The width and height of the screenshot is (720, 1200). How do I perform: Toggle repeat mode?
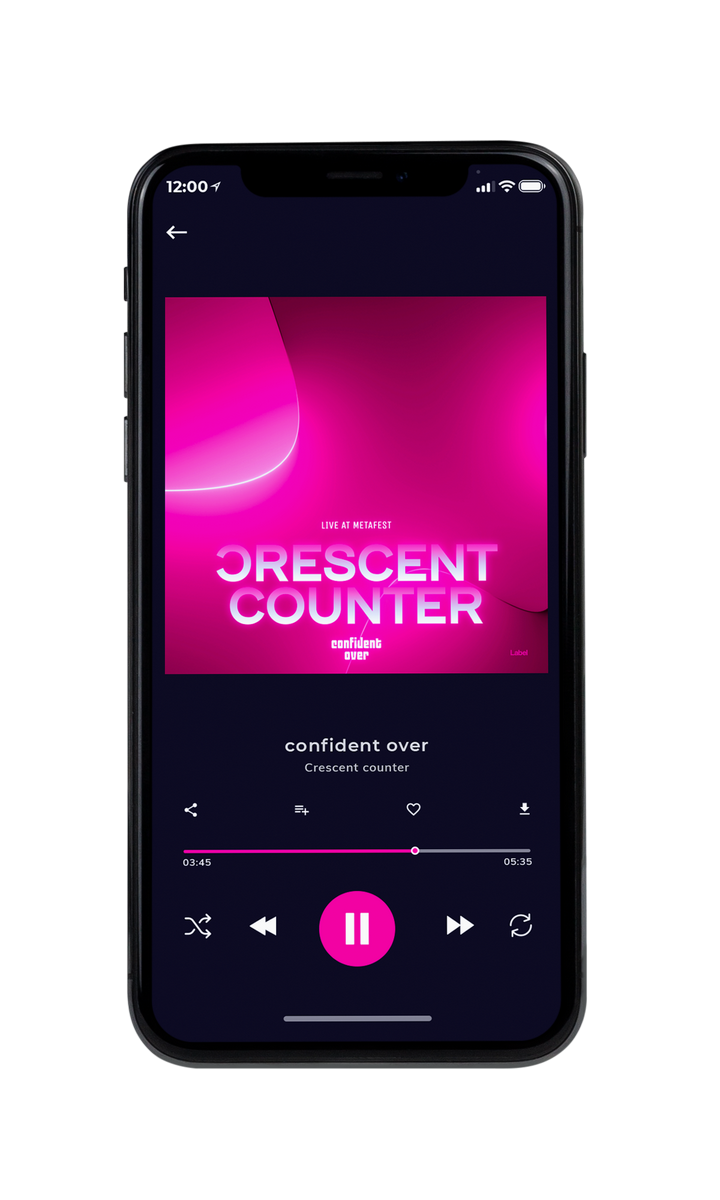tap(521, 926)
